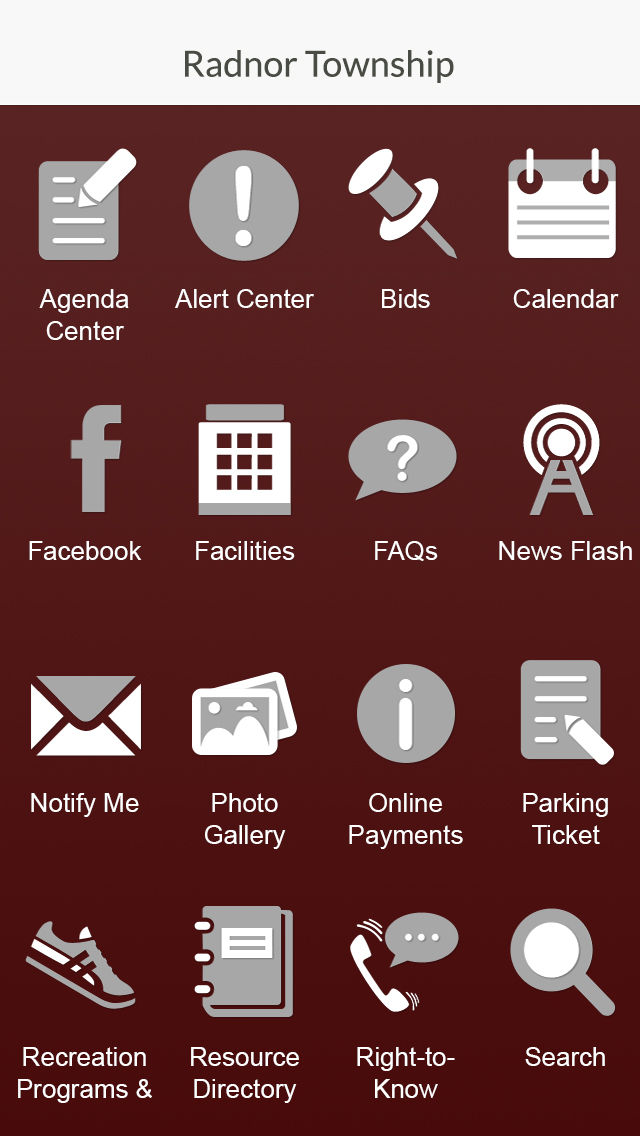Go to Online Payments
Image resolution: width=640 pixels, height=1136 pixels.
[405, 715]
